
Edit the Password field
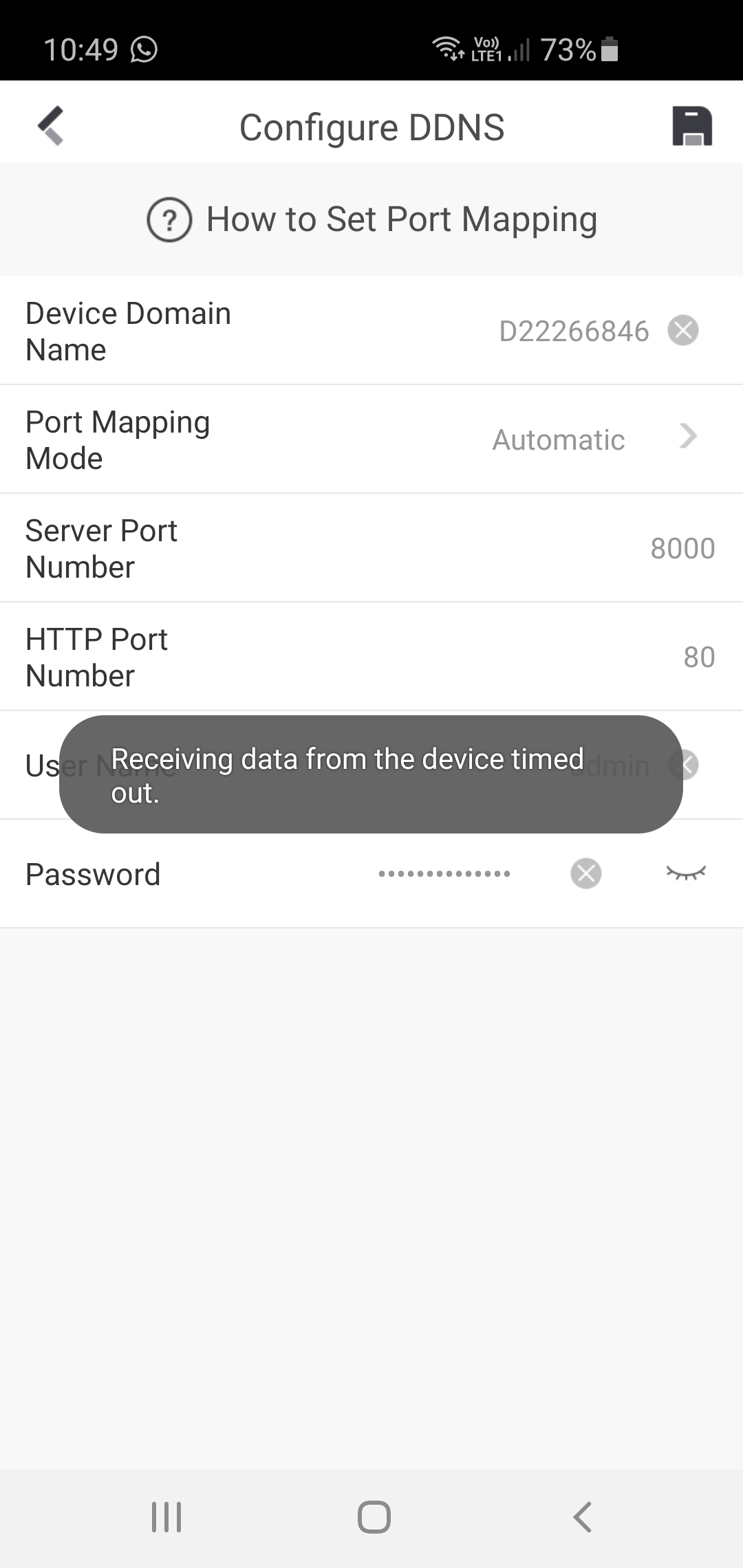point(444,873)
